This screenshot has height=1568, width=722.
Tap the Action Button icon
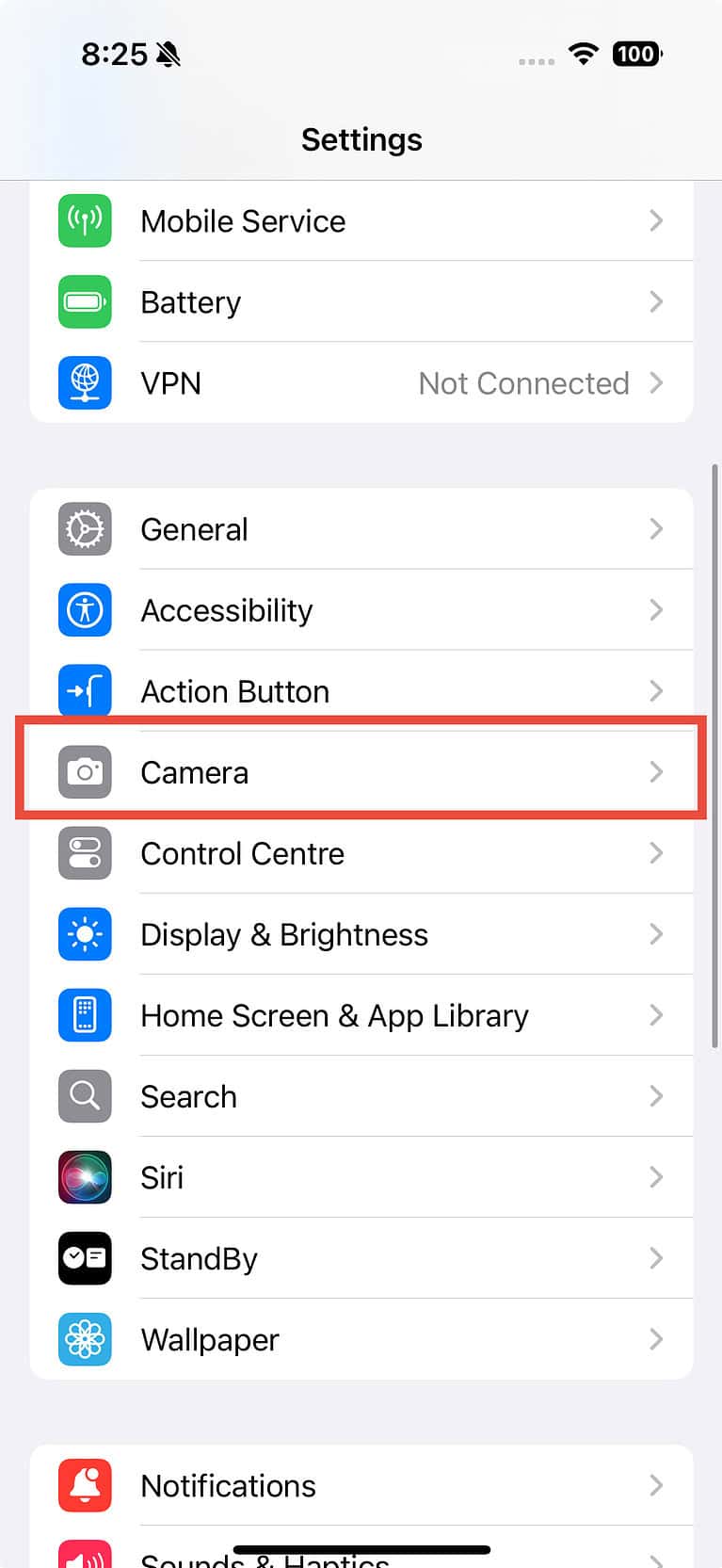click(x=85, y=690)
